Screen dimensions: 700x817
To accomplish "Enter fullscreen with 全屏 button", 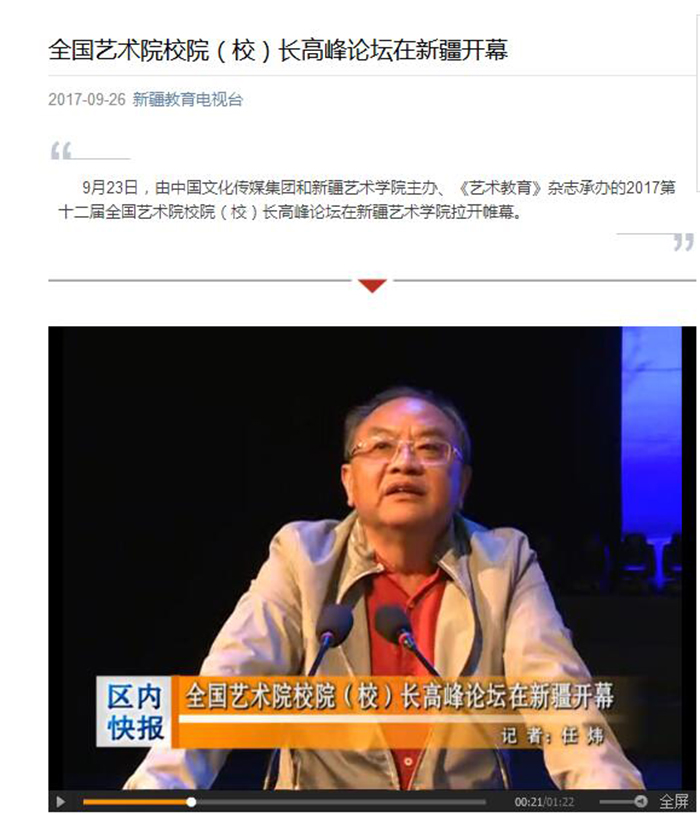I will [x=674, y=801].
